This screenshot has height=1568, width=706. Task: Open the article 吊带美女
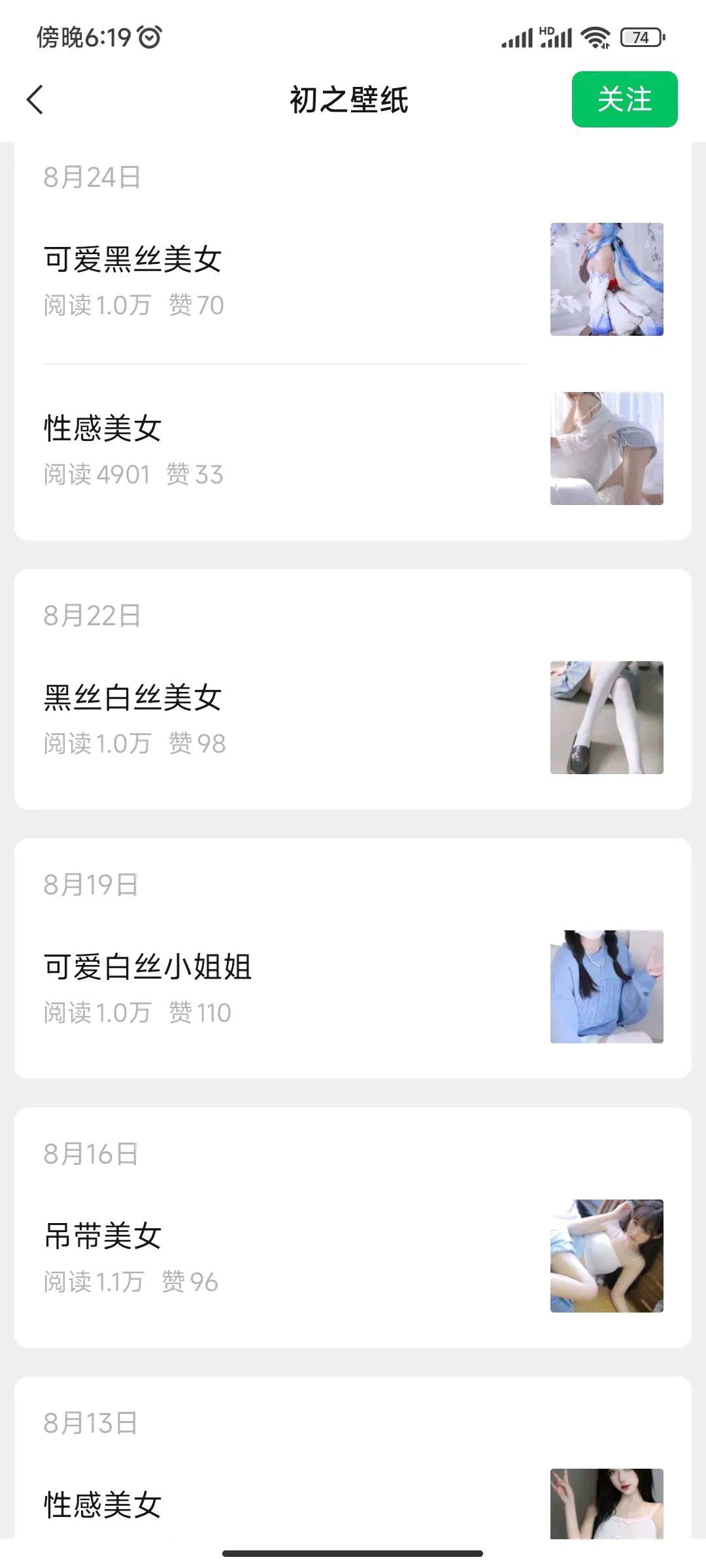point(103,1236)
